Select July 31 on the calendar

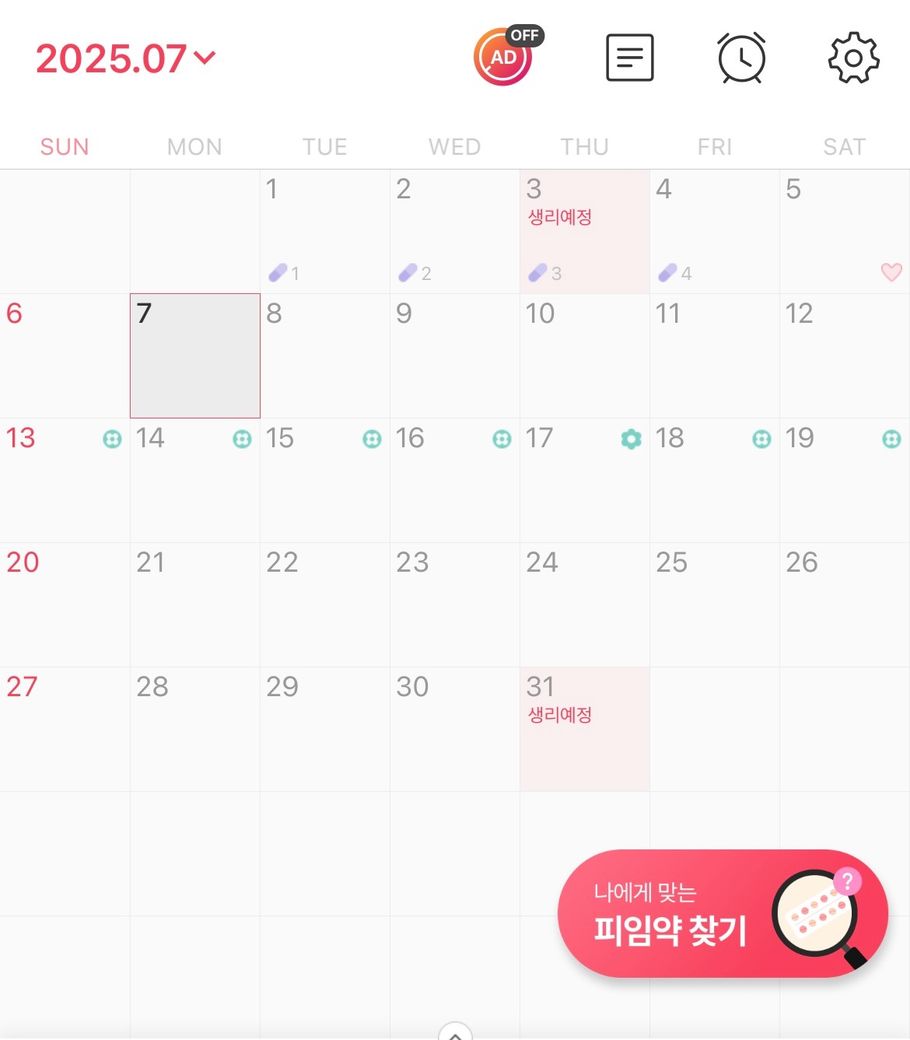pyautogui.click(x=584, y=729)
